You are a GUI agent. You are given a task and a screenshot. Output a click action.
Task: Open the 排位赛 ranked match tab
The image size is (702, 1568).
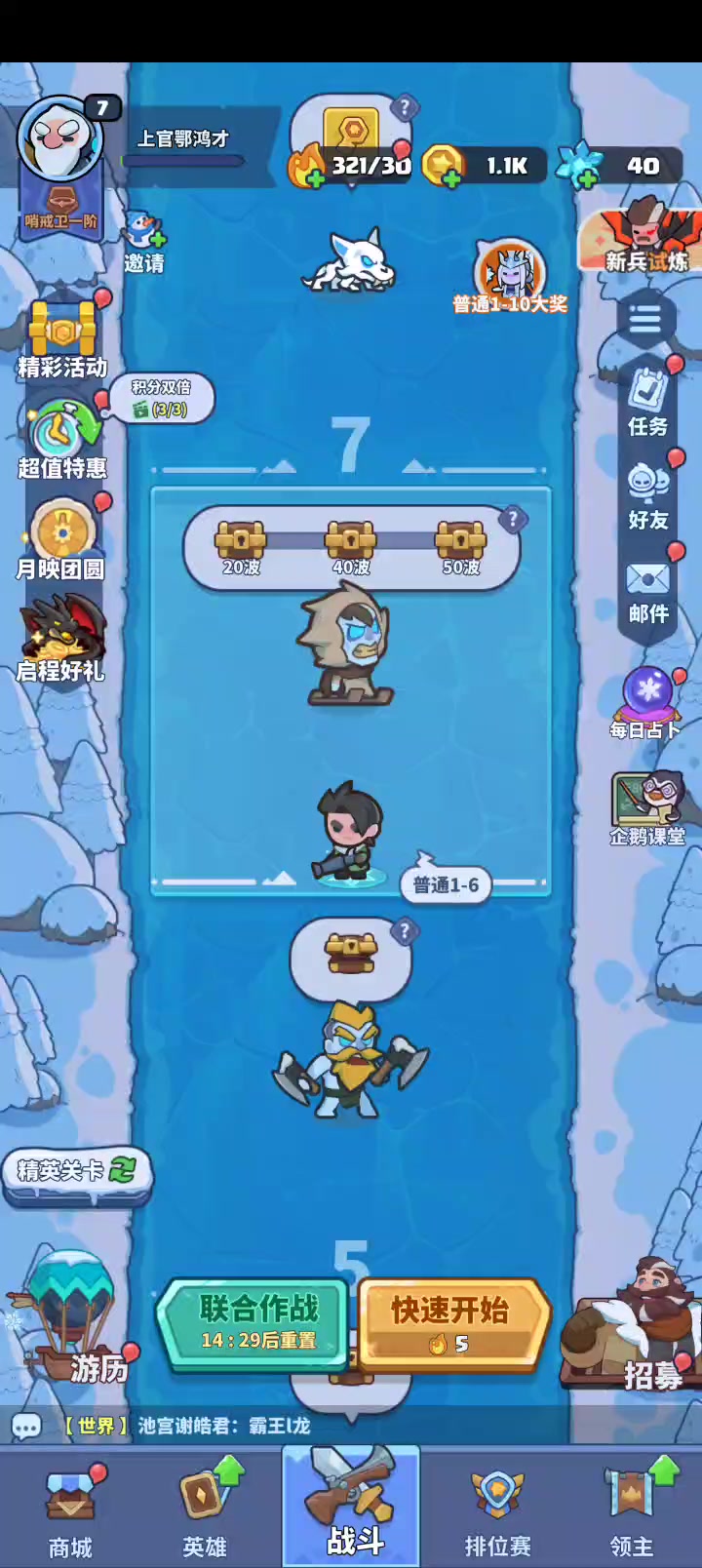click(x=497, y=1511)
